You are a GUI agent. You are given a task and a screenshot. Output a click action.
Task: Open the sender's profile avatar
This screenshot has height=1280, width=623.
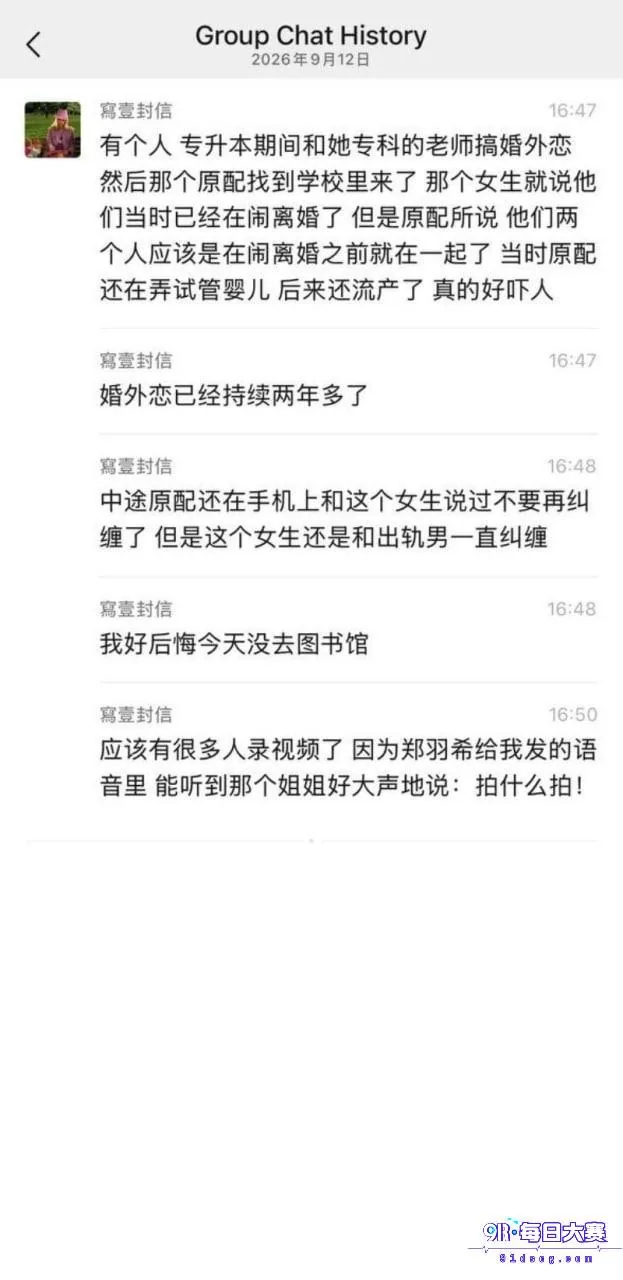click(53, 130)
